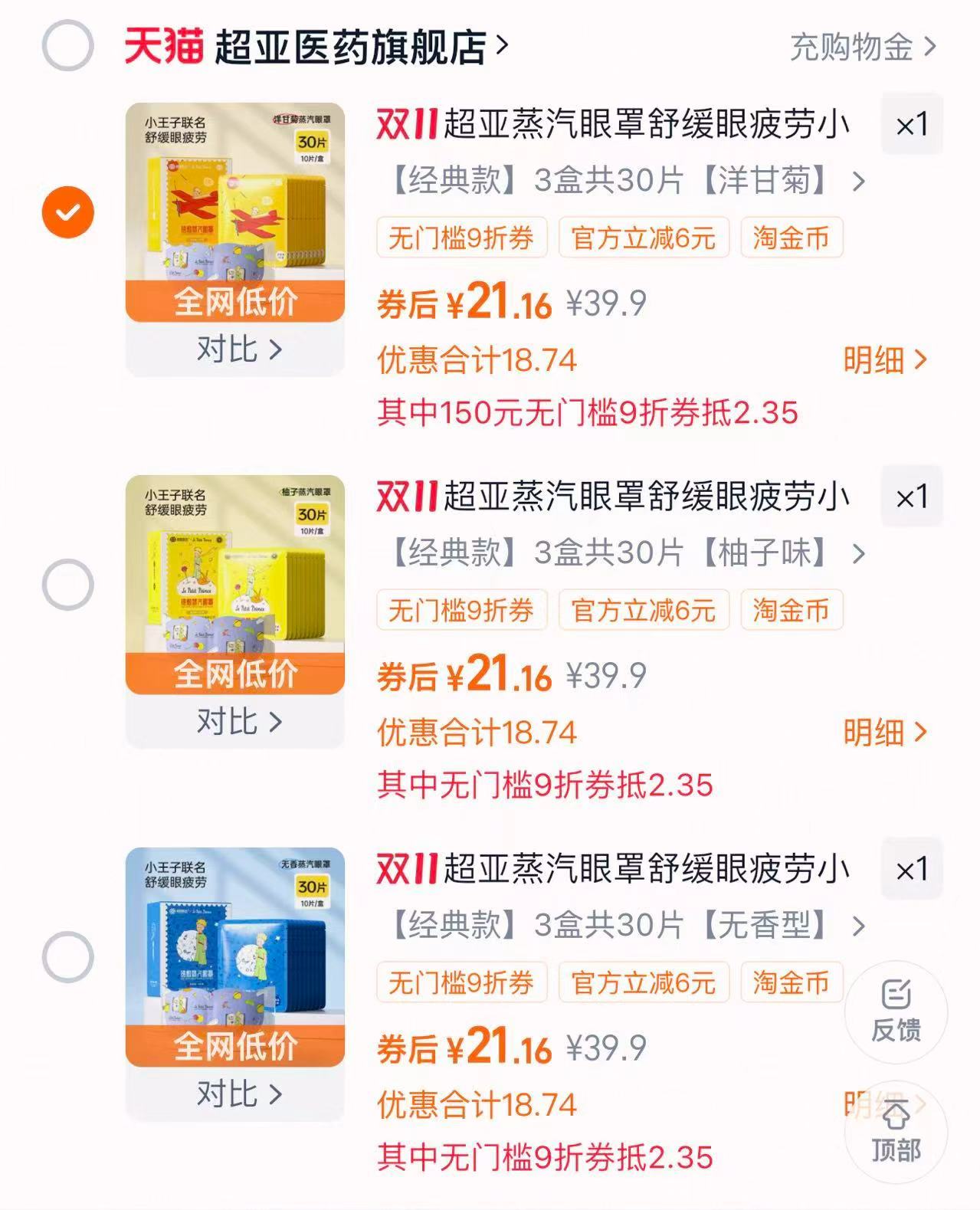Click the 官方立减6元 tag on the 柚子味 item
The height and width of the screenshot is (1210, 980).
click(644, 611)
